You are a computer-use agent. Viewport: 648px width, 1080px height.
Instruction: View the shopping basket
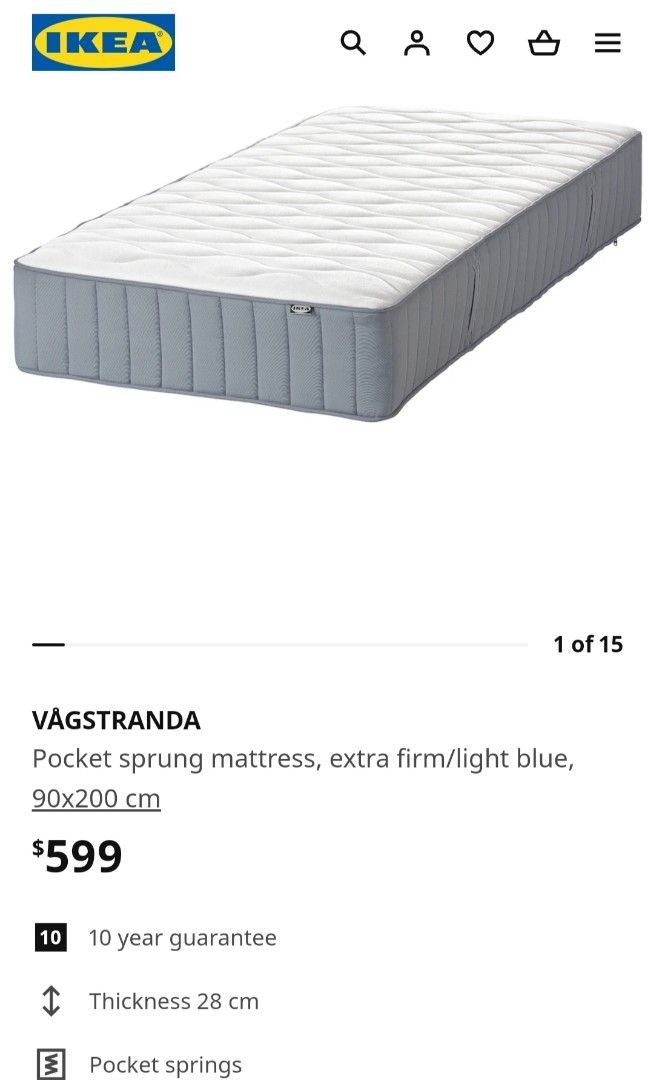click(x=544, y=43)
